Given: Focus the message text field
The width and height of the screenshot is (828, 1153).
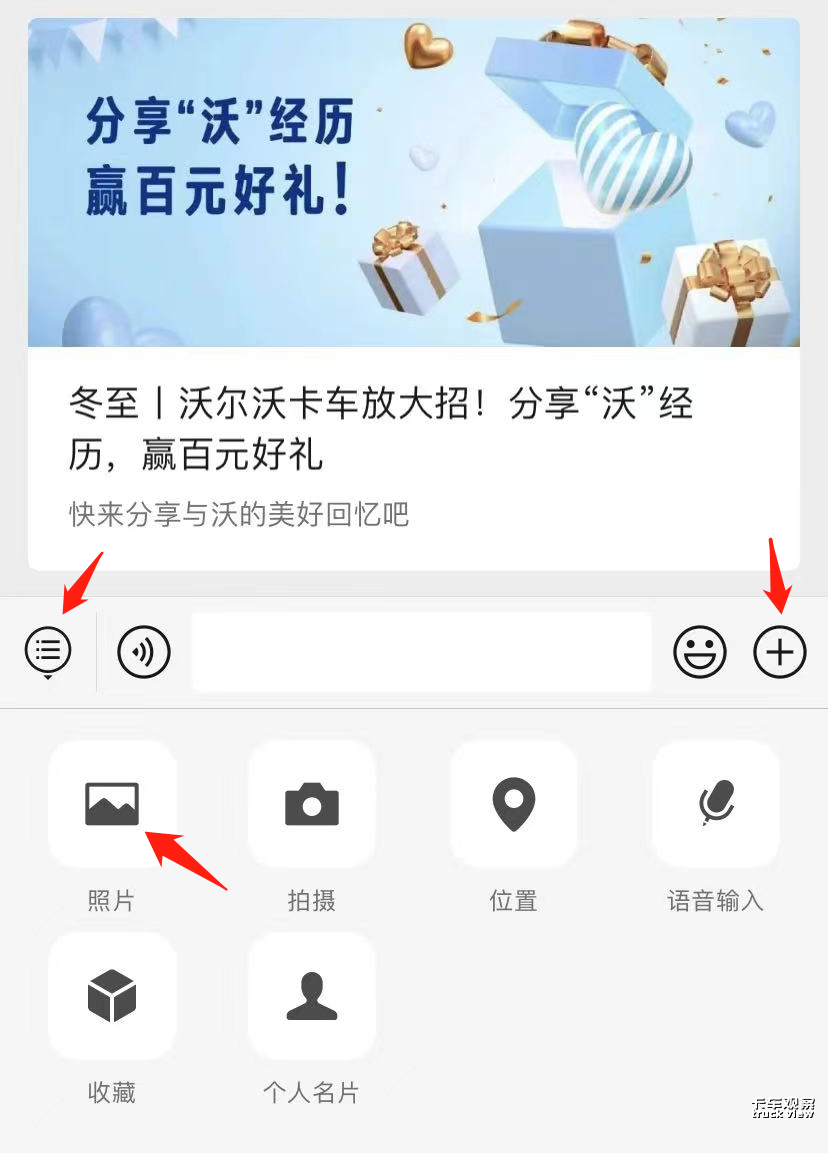Looking at the screenshot, I should click(x=421, y=653).
